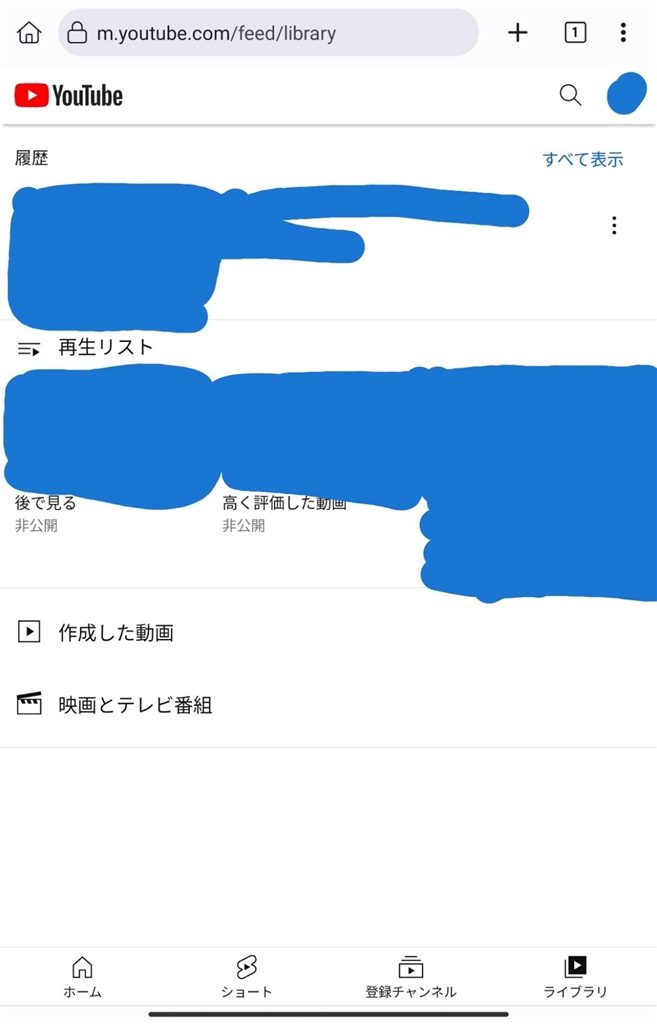Switch to the ホーム tab
657x1024 pixels.
(82, 977)
